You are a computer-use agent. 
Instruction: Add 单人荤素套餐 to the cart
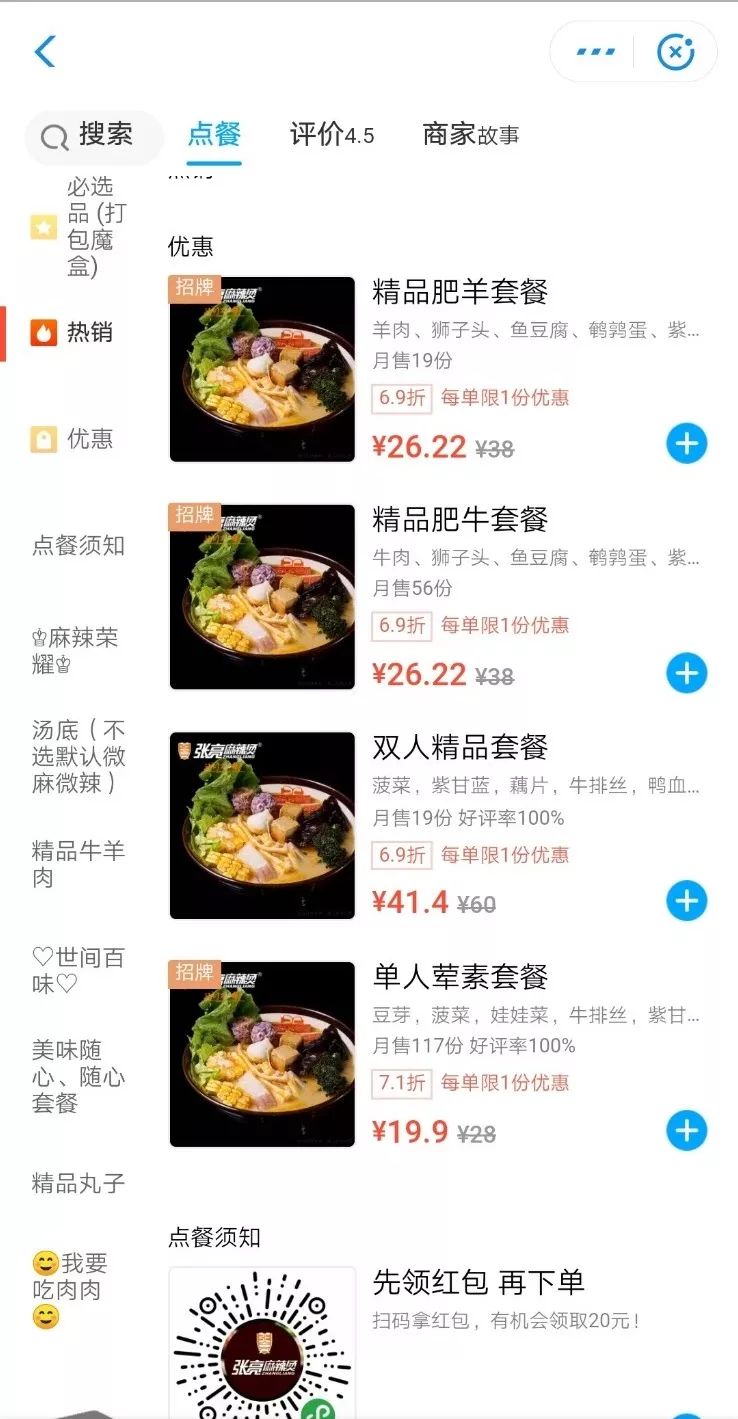(686, 1131)
